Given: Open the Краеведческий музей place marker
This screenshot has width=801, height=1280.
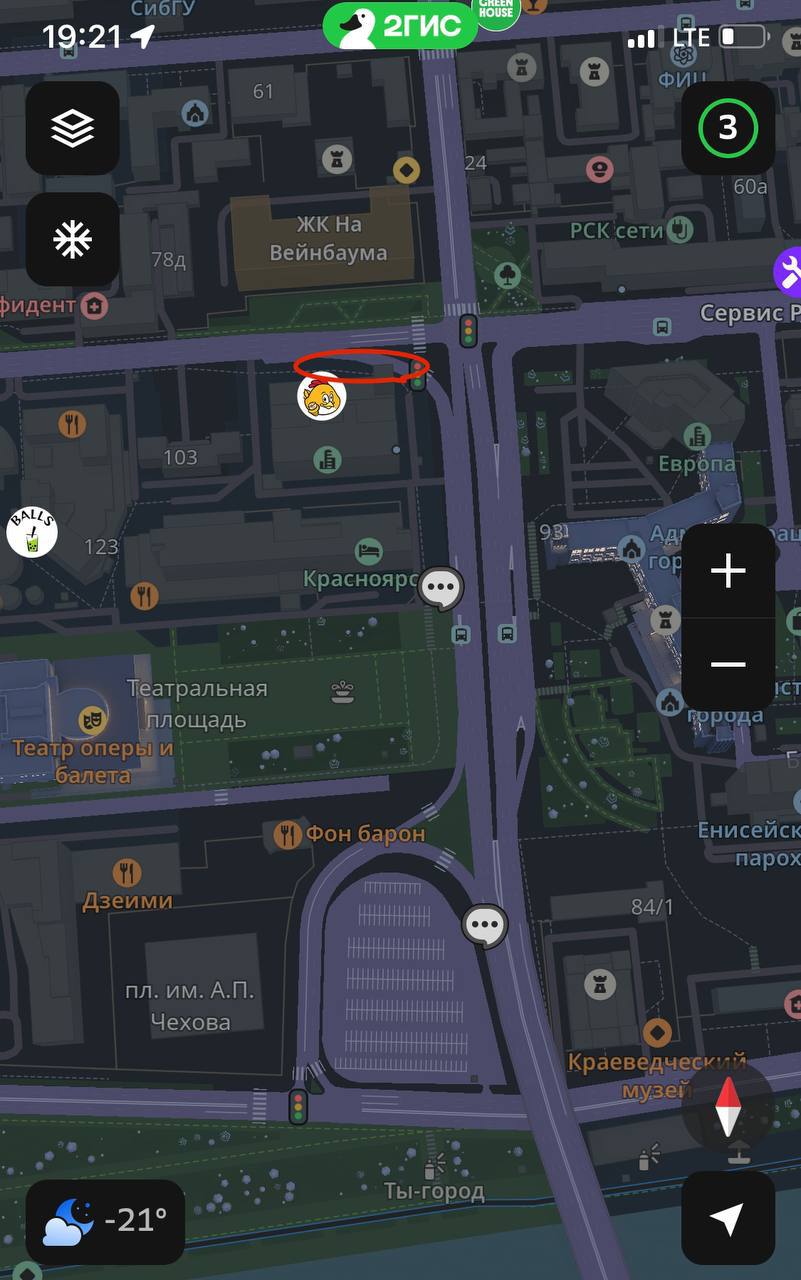Looking at the screenshot, I should click(x=657, y=1033).
